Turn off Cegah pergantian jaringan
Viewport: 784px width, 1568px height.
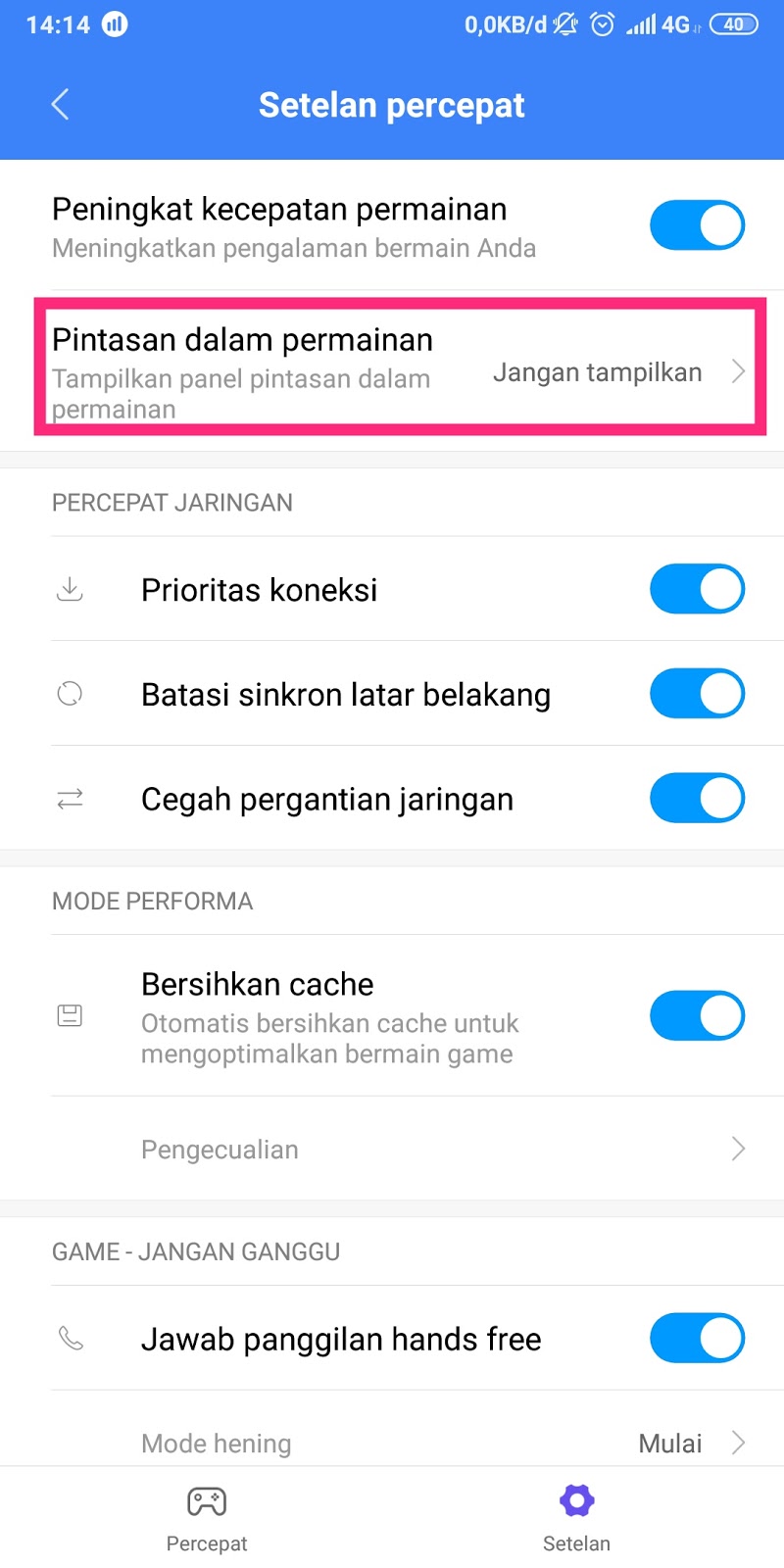[x=697, y=798]
